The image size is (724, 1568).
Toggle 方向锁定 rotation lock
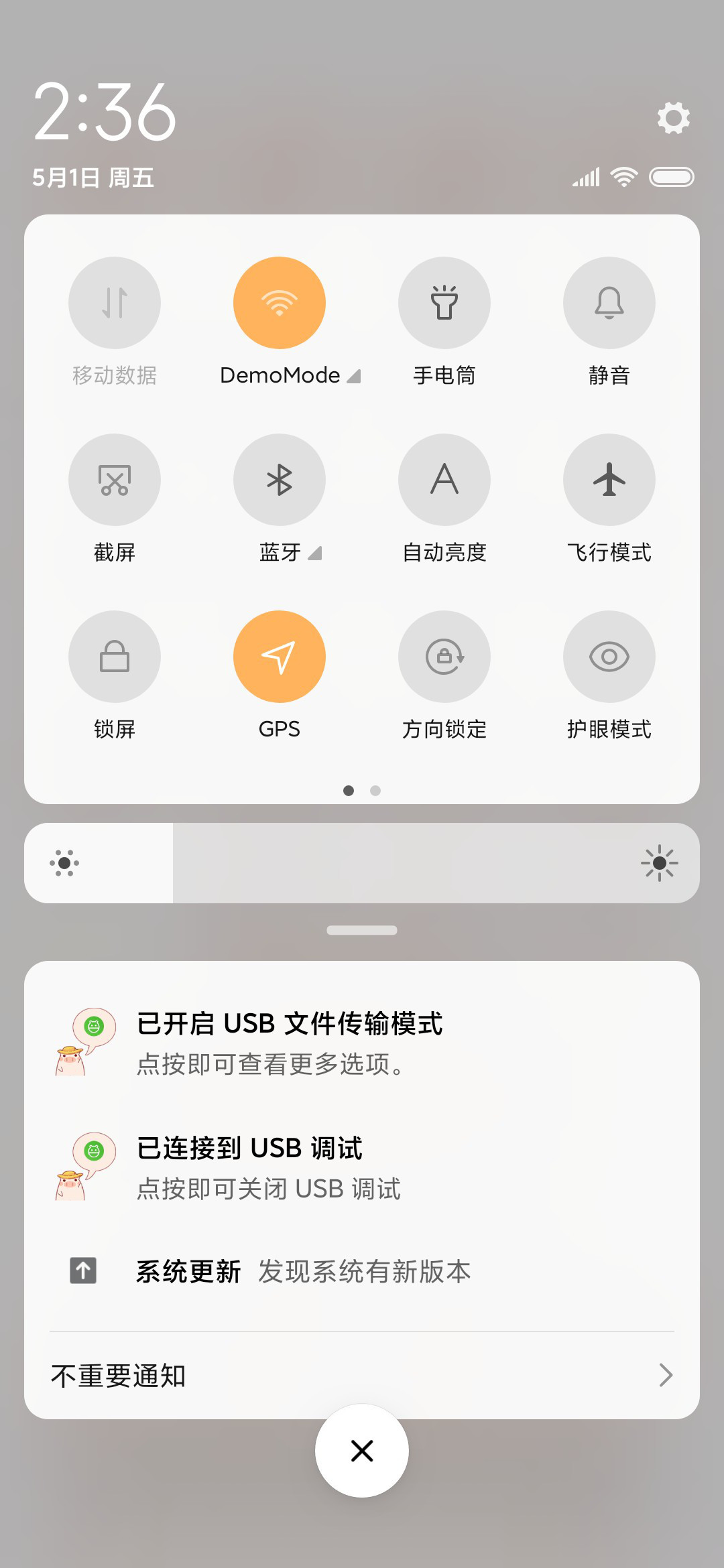(444, 657)
